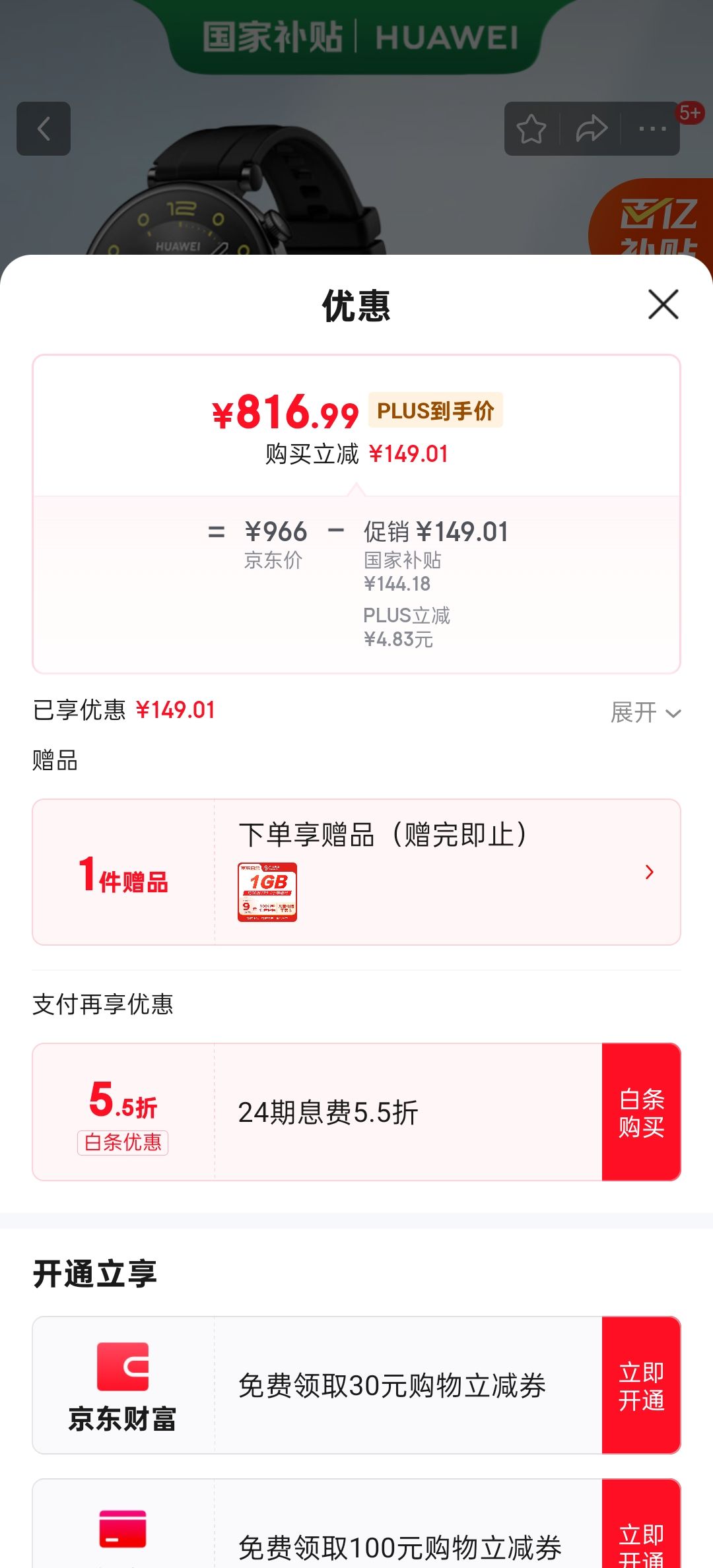Viewport: 713px width, 1568px height.
Task: Close the 优惠 discount sheet
Action: 663,304
